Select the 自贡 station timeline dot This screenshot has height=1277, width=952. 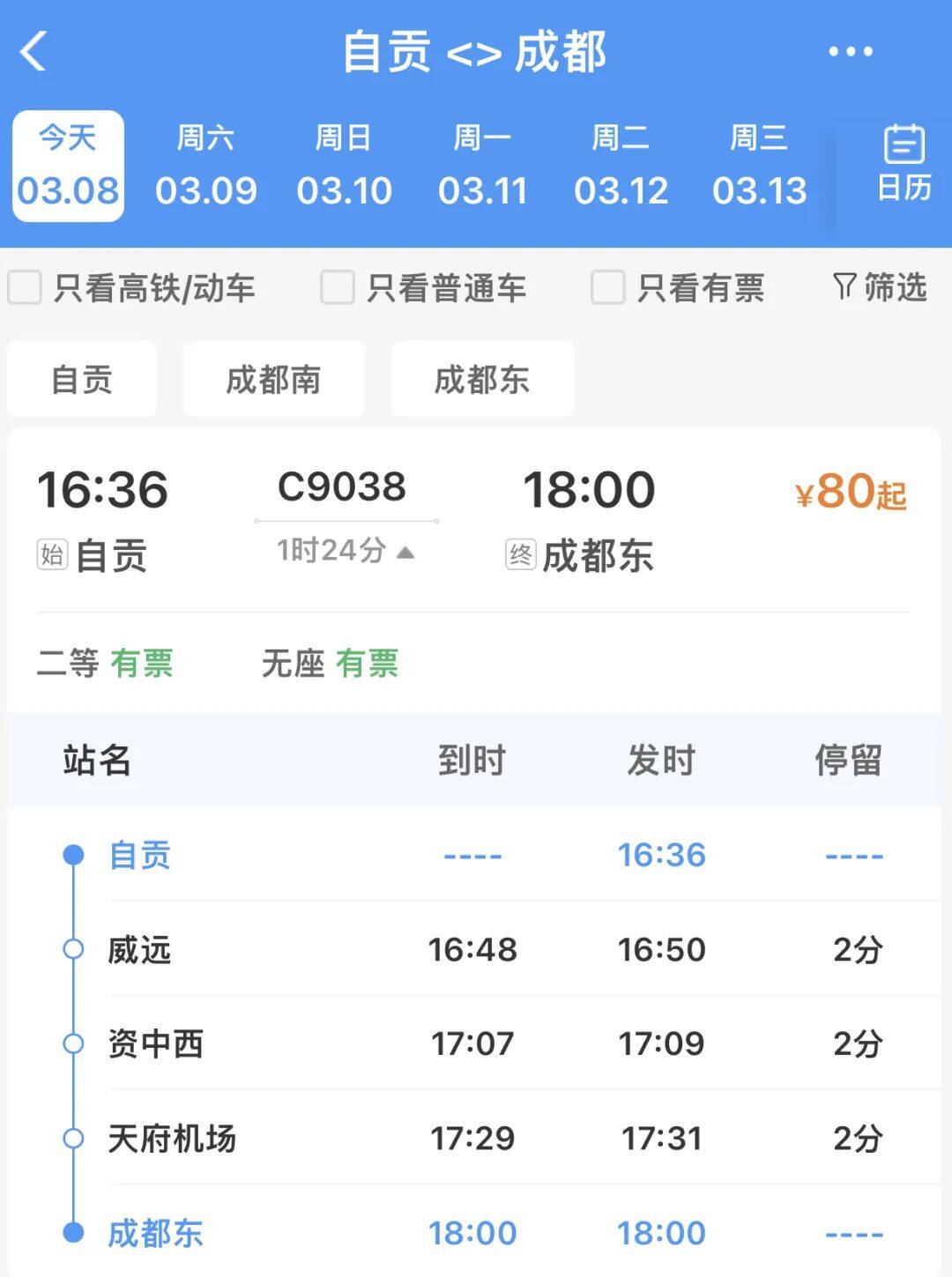(x=75, y=854)
